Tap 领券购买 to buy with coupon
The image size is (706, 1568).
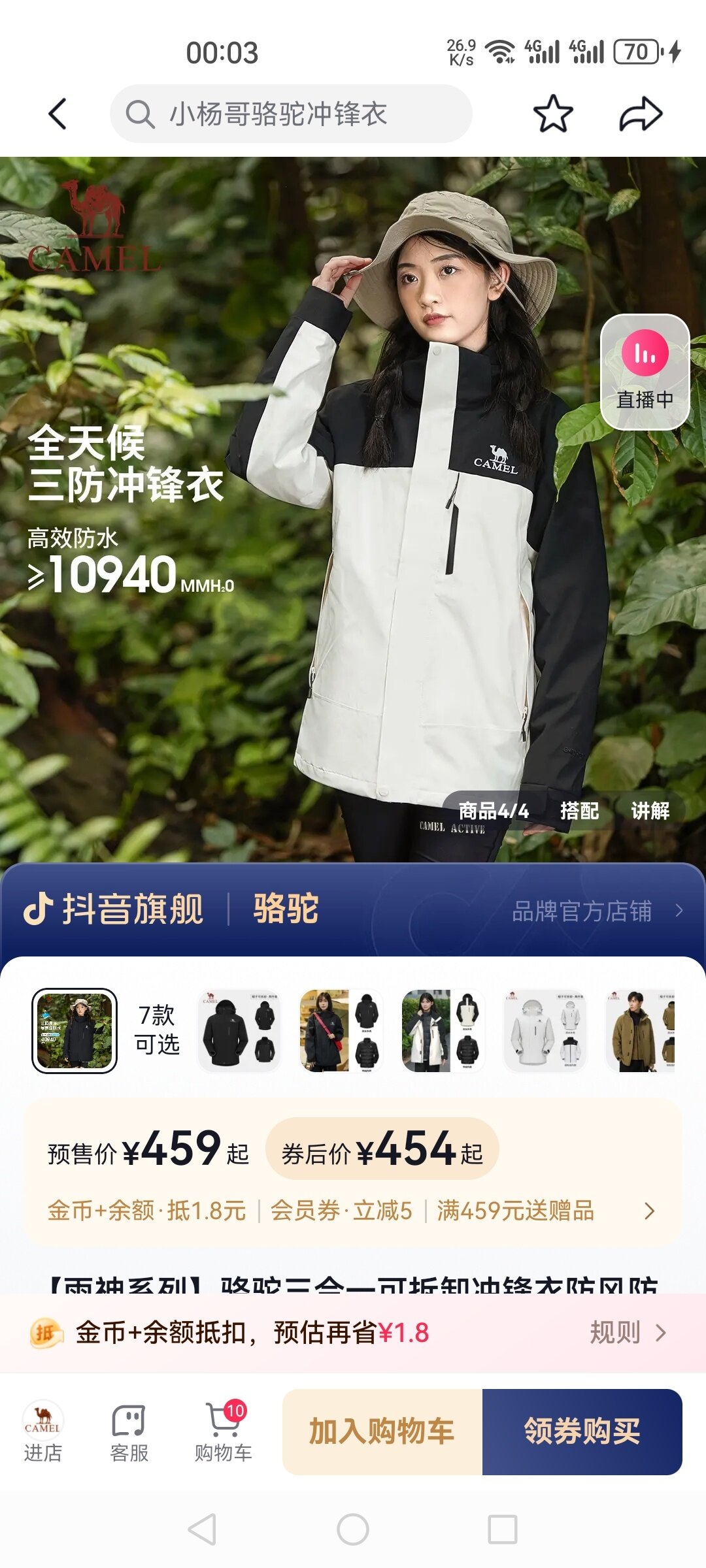tap(582, 1432)
